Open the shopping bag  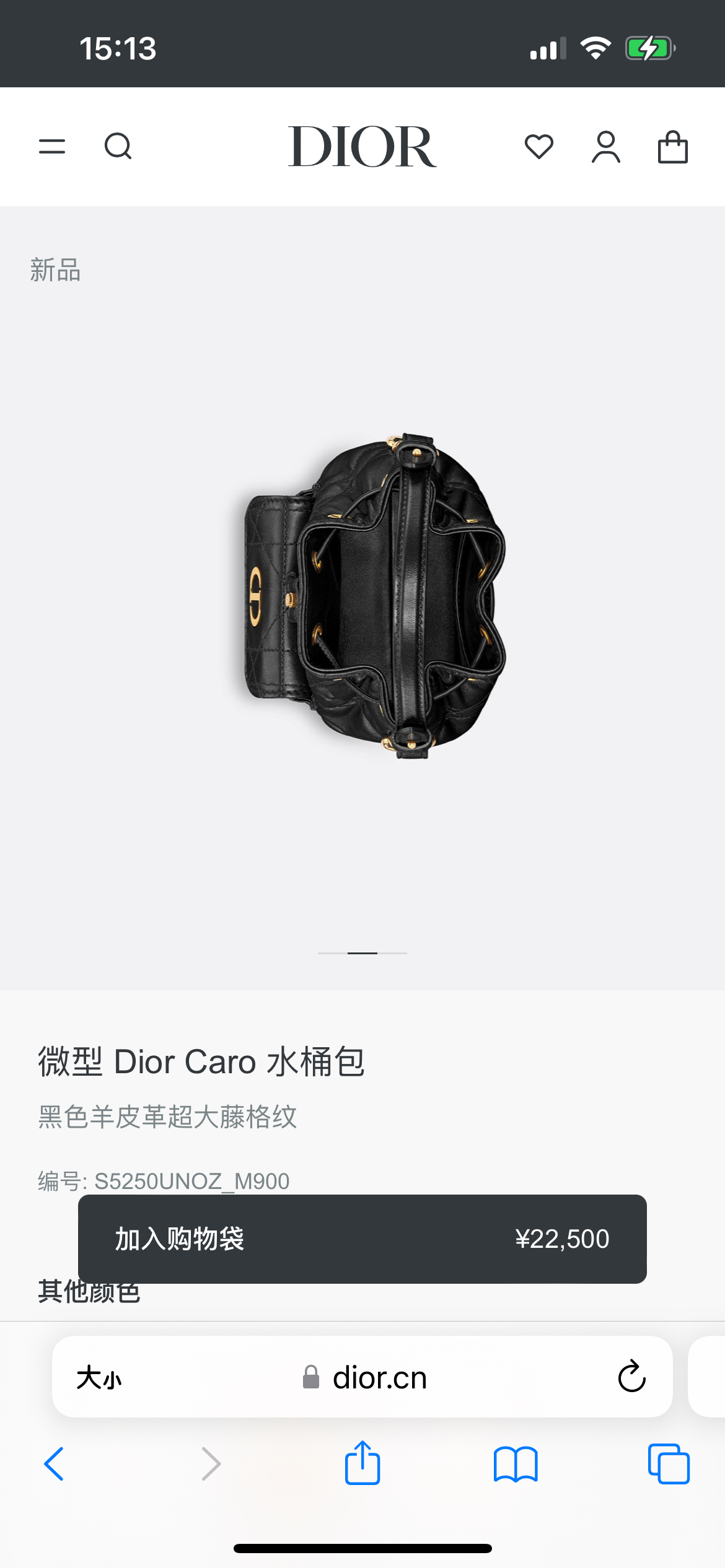click(672, 147)
